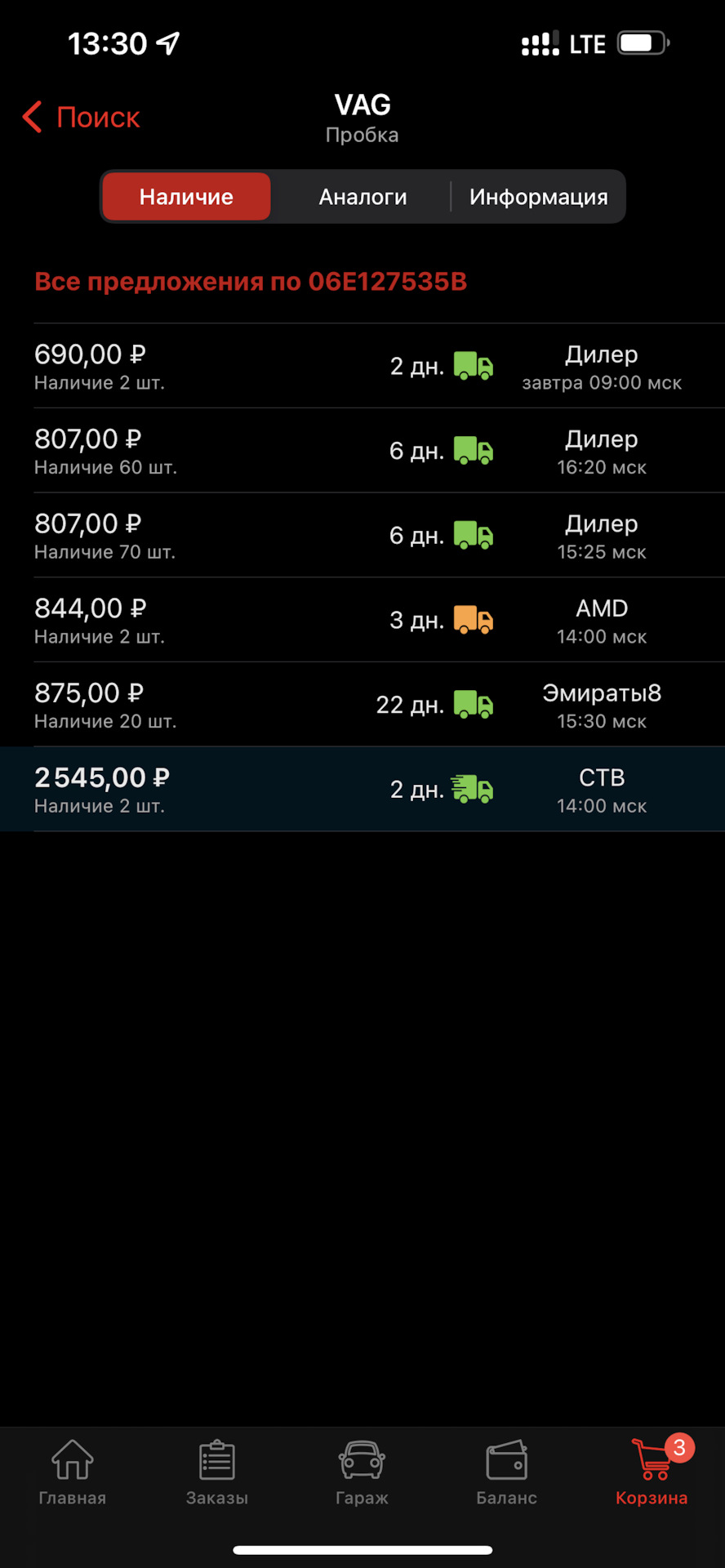Select the 2 545,00 ₽ СТВ offer

pos(362,790)
